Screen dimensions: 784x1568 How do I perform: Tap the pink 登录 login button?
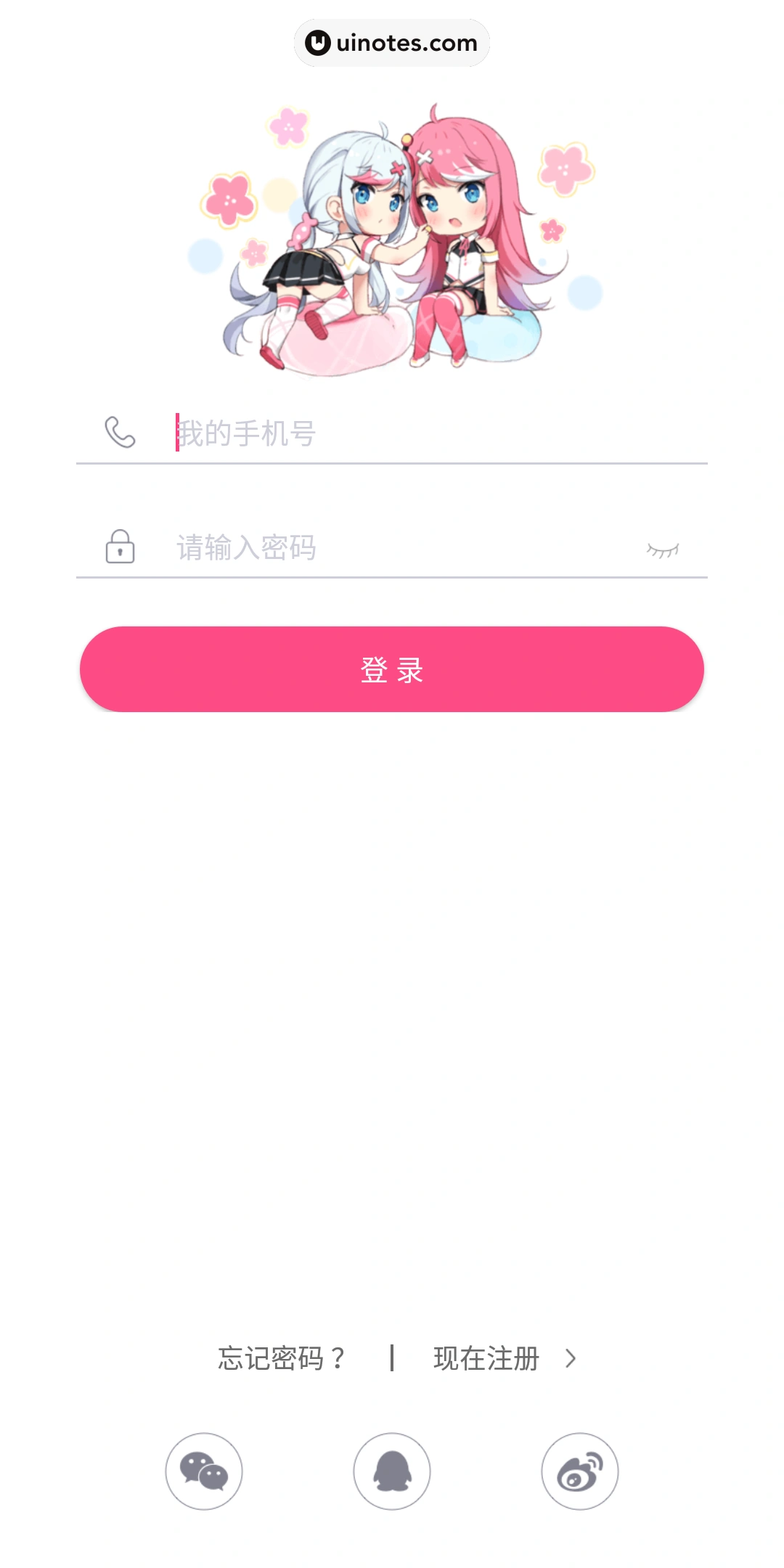392,669
